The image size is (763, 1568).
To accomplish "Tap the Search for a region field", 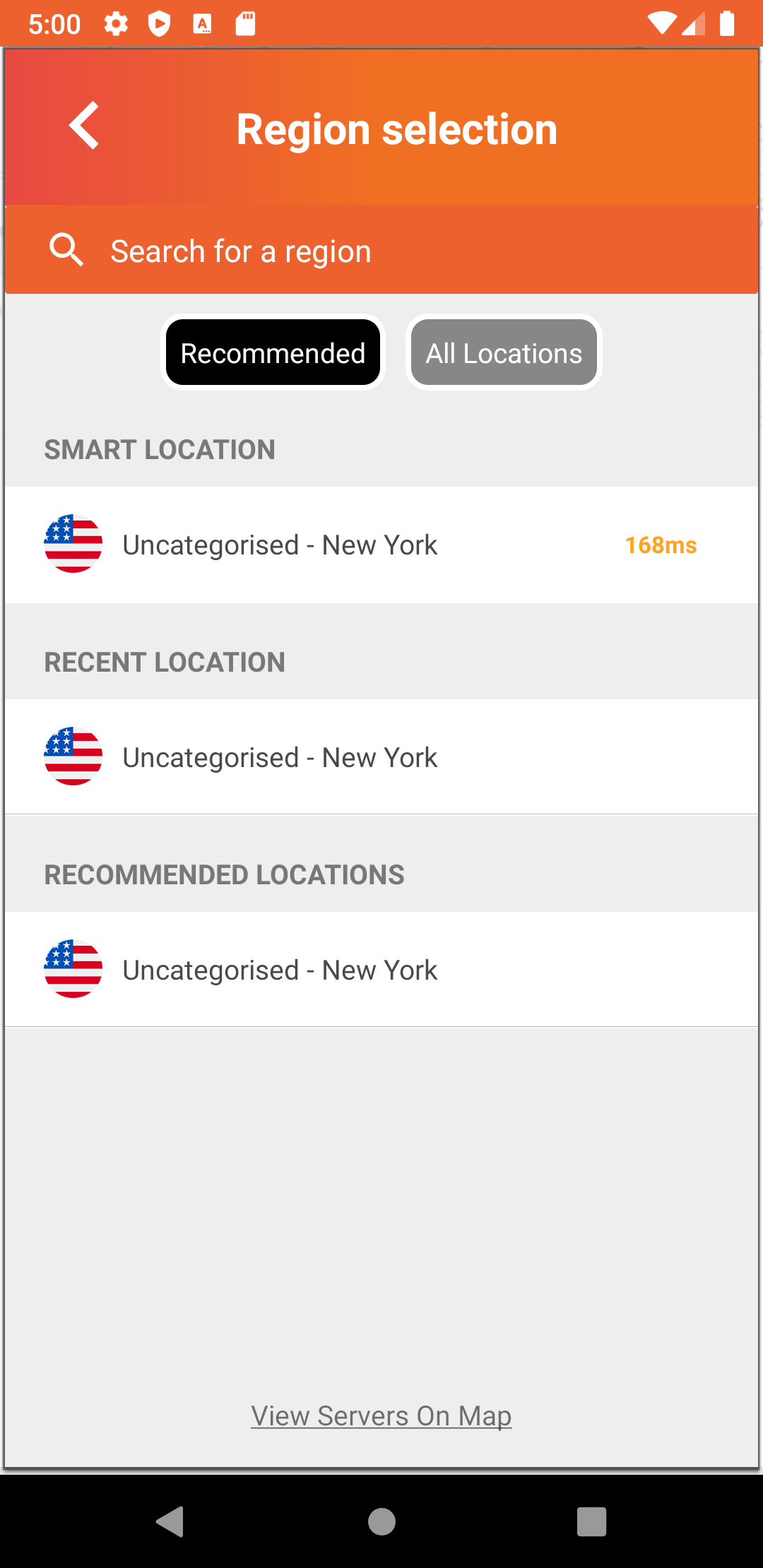I will [381, 251].
